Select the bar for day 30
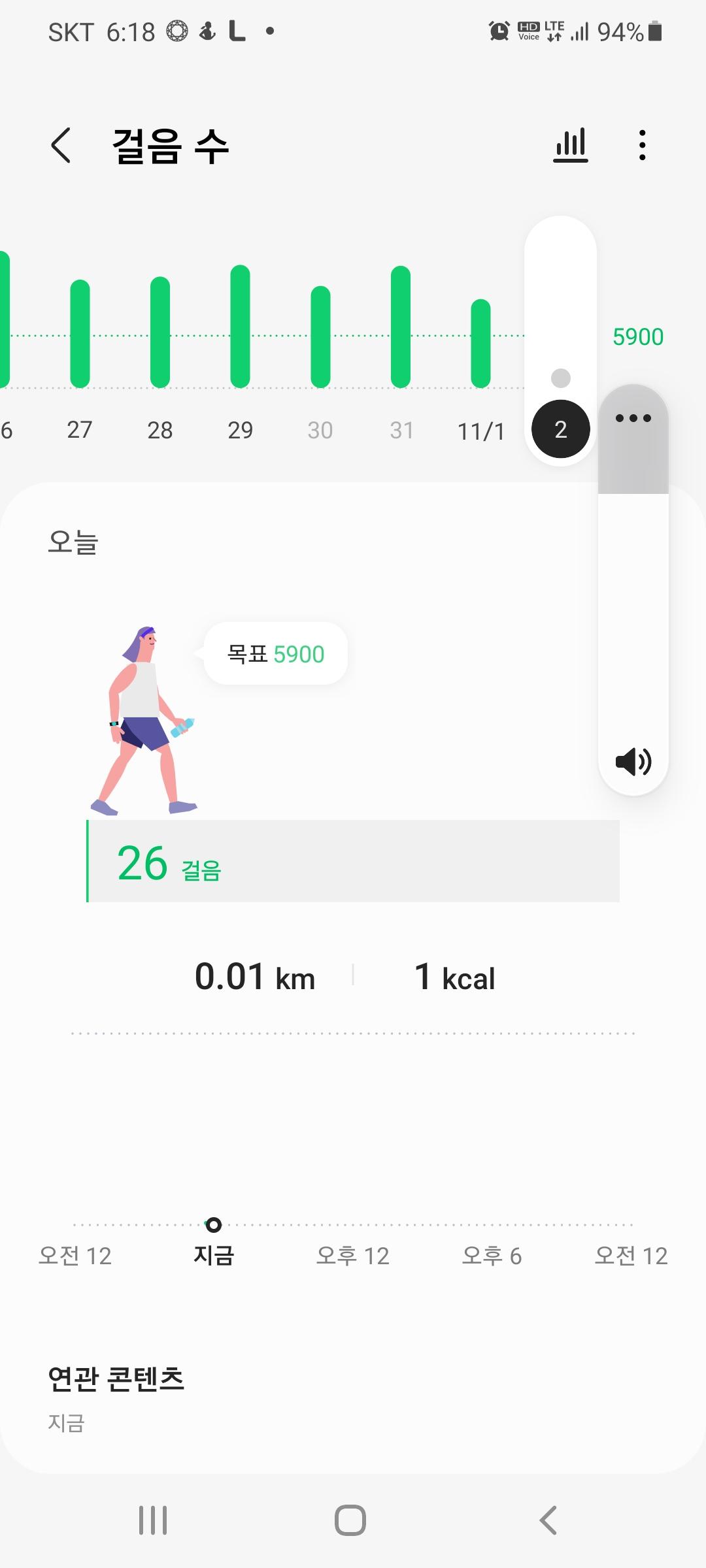This screenshot has width=706, height=1568. (x=320, y=336)
